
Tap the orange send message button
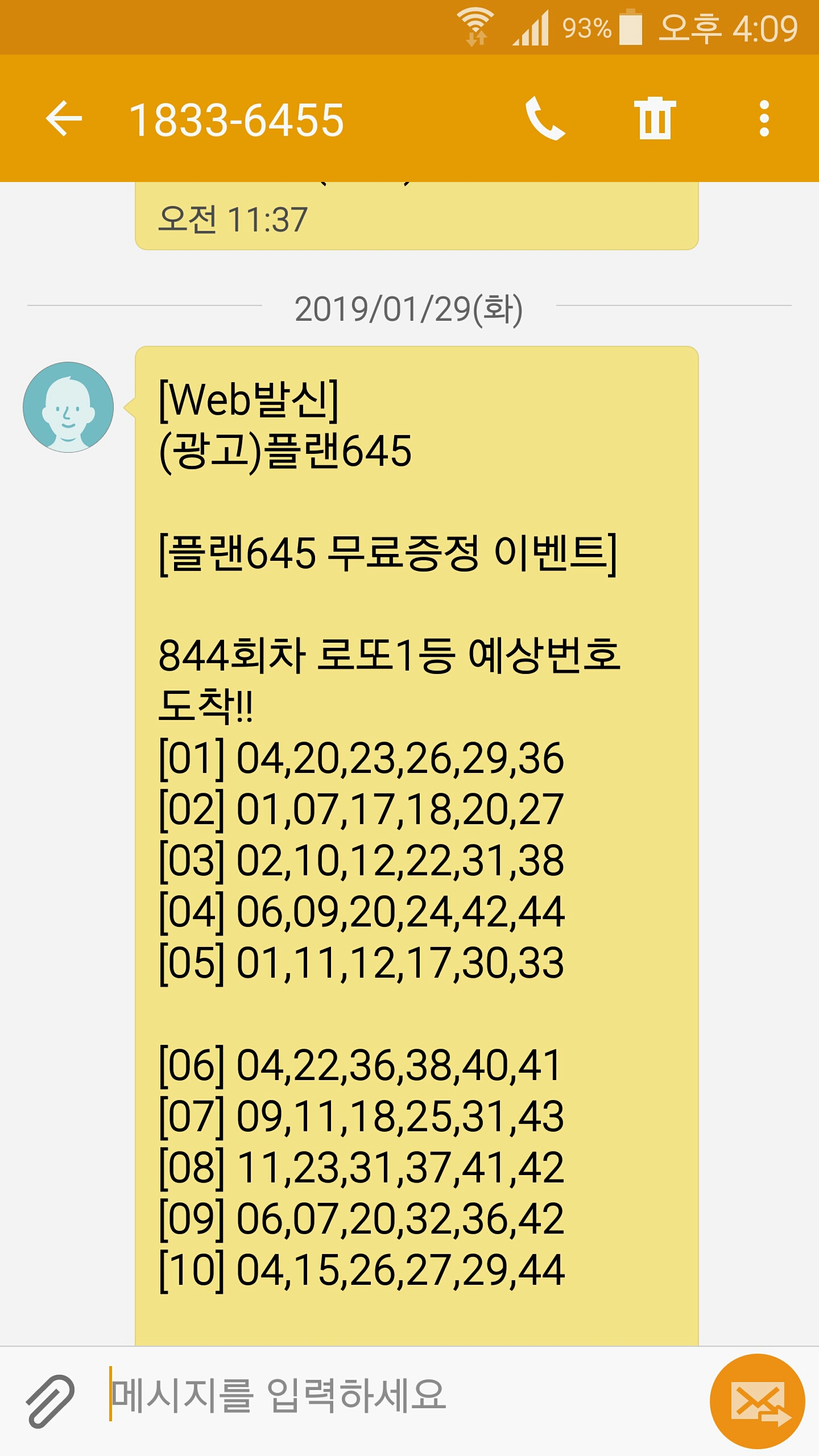tap(757, 1401)
